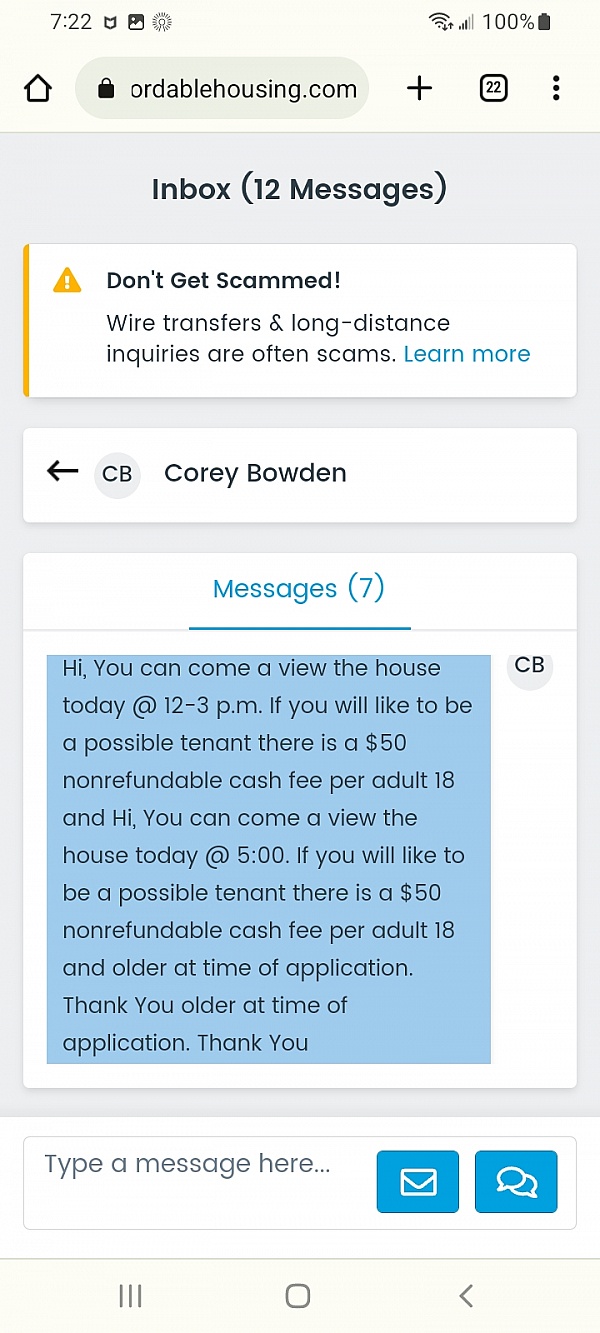View the 22 open tabs
The width and height of the screenshot is (600, 1333).
493,89
